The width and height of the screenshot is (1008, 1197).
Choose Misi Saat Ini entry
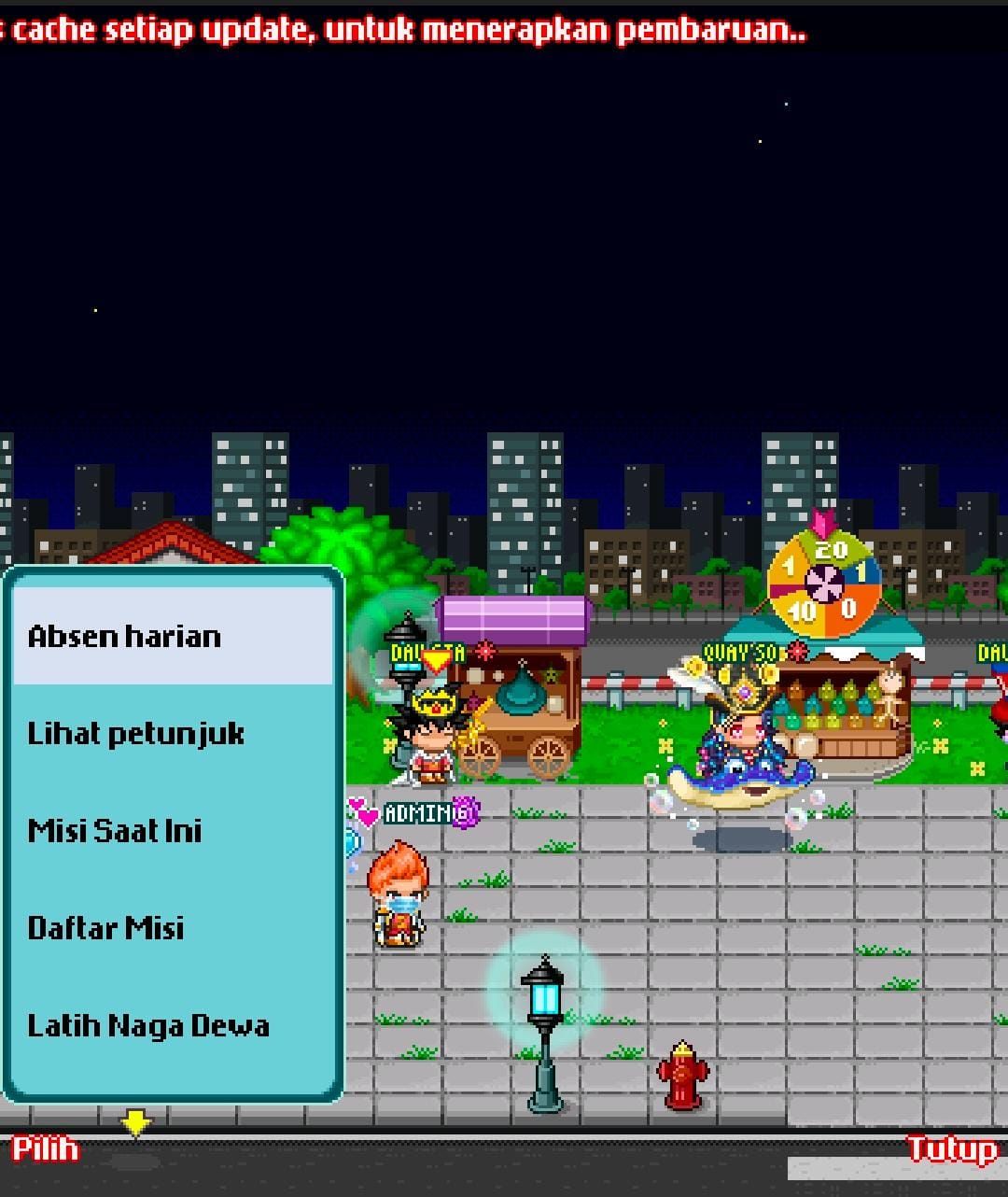[173, 831]
